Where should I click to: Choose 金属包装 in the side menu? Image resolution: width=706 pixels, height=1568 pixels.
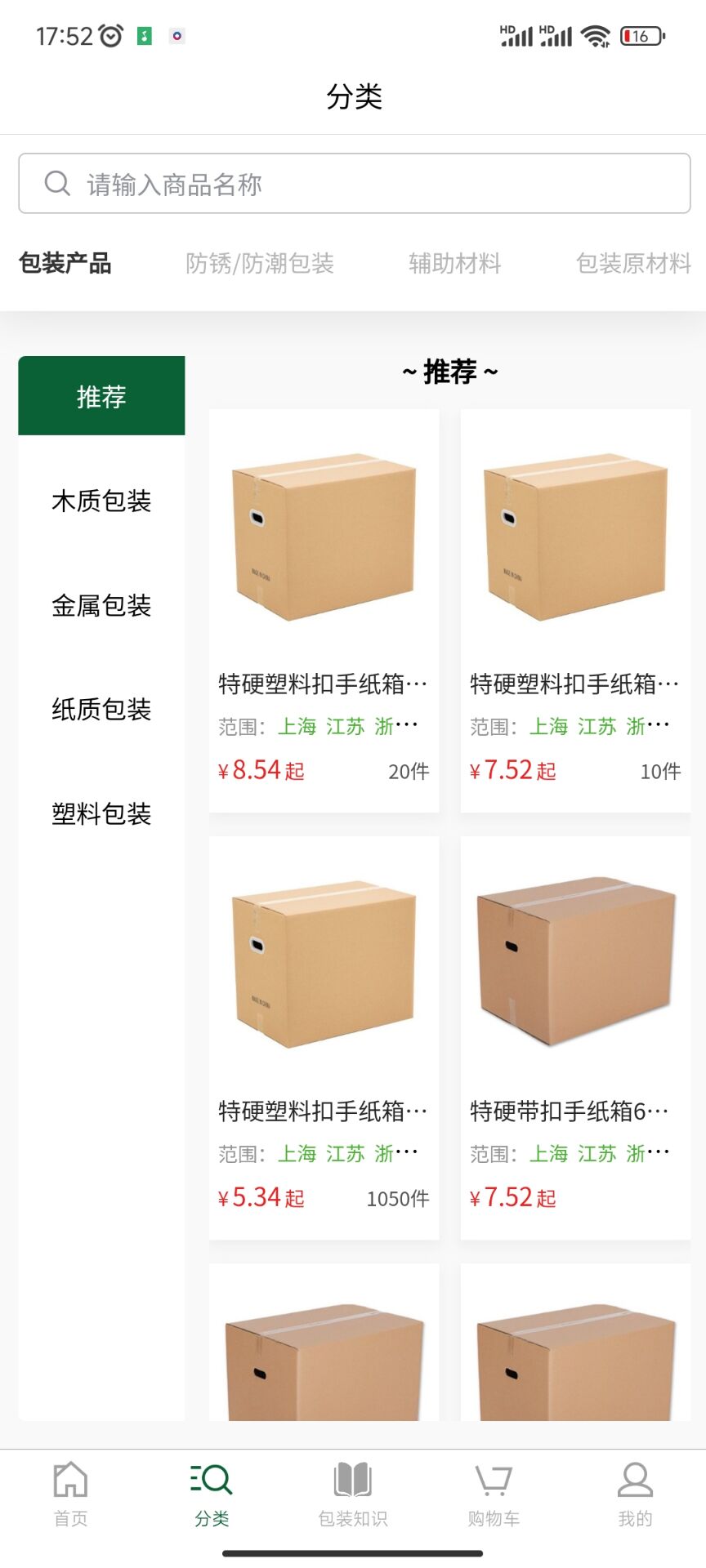(x=101, y=605)
